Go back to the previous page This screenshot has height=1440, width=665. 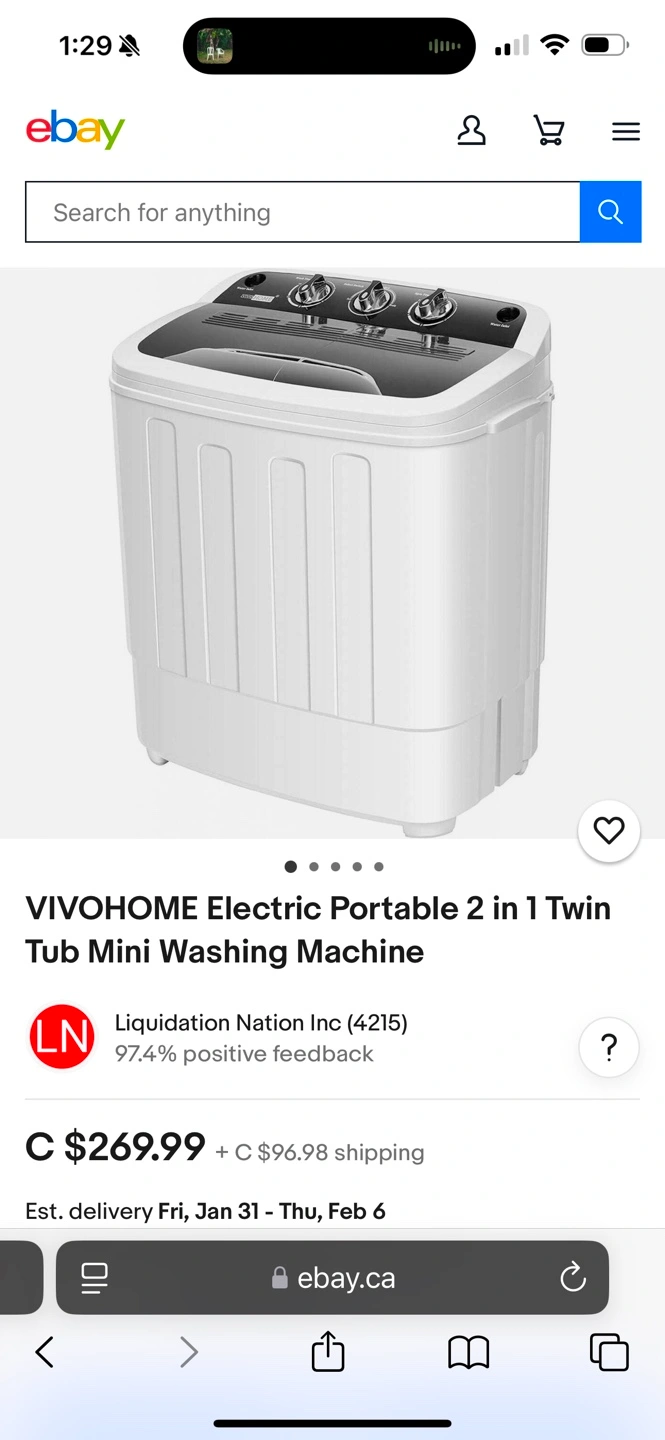click(44, 1352)
